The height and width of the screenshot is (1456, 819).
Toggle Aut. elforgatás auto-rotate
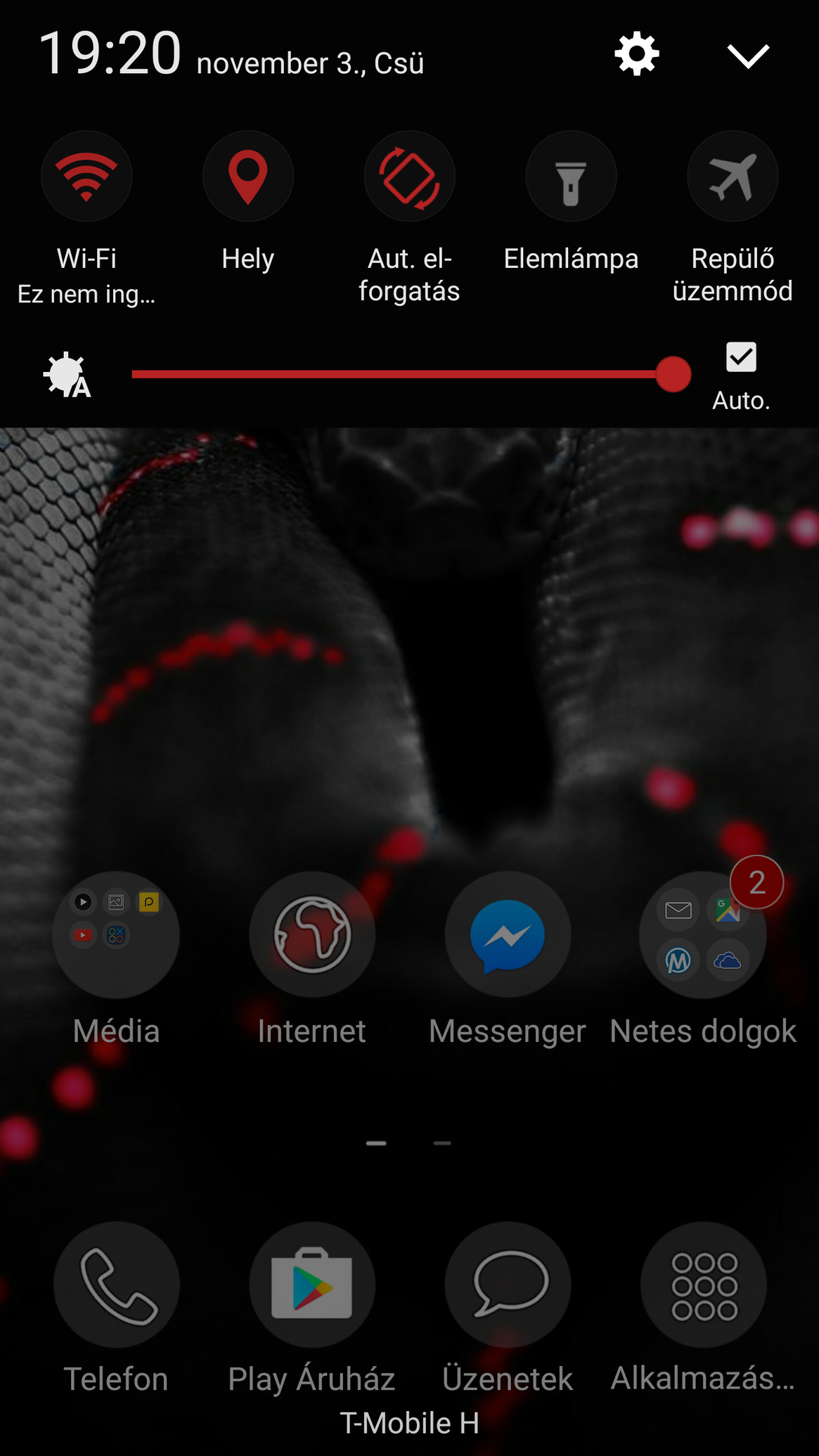click(409, 176)
